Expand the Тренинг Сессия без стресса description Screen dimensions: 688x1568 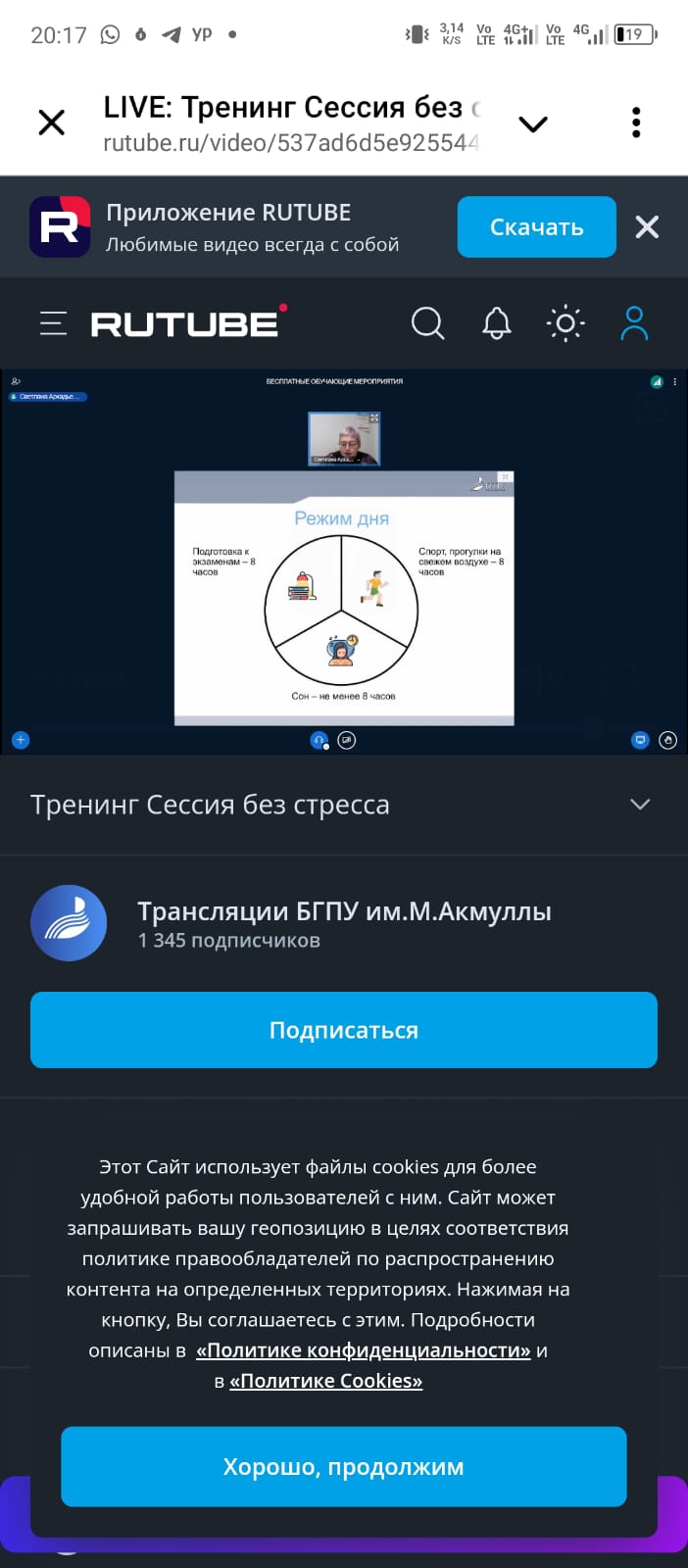click(x=640, y=805)
